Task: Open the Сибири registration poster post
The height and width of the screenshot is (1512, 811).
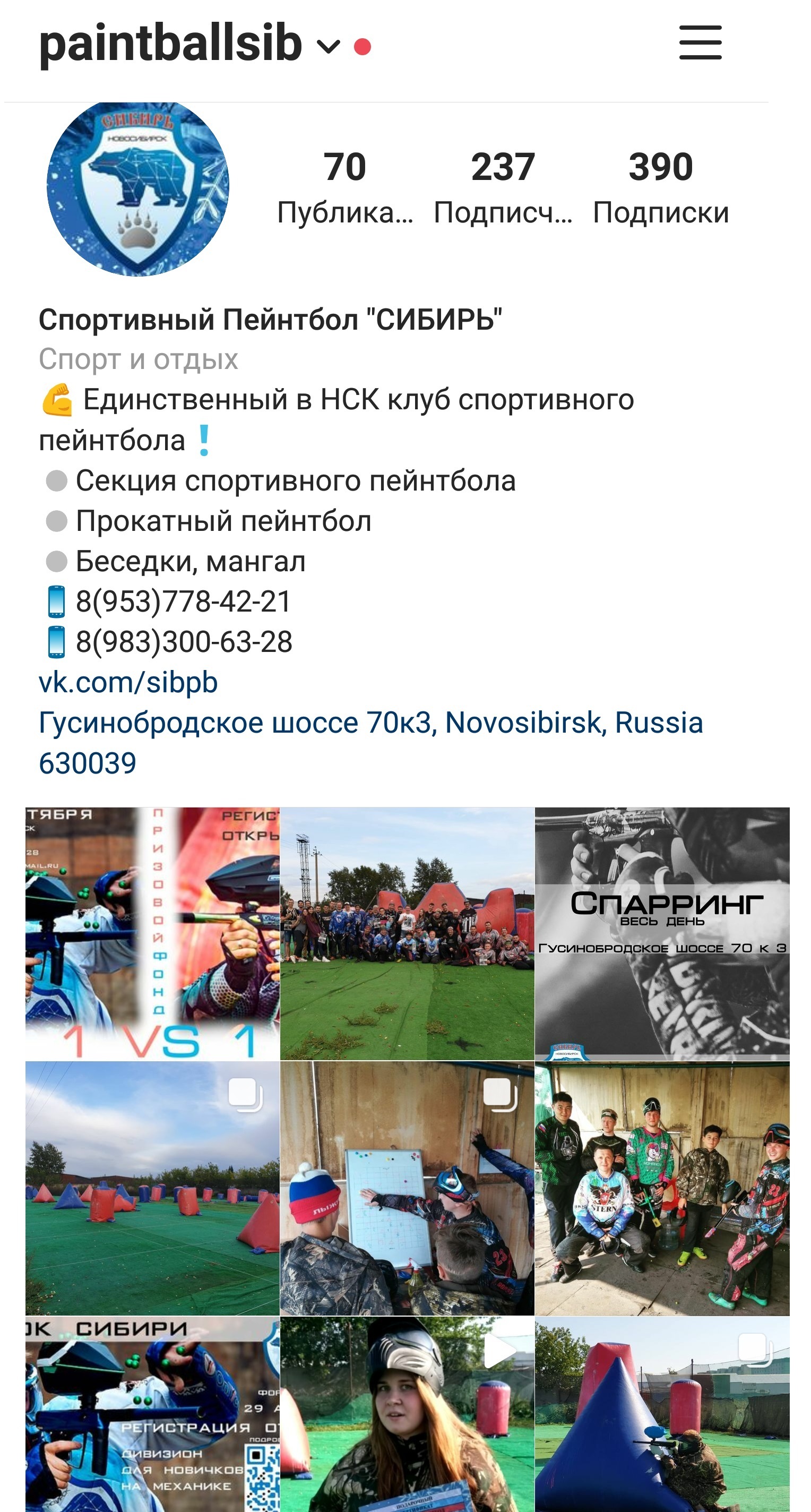Action: click(x=152, y=1414)
